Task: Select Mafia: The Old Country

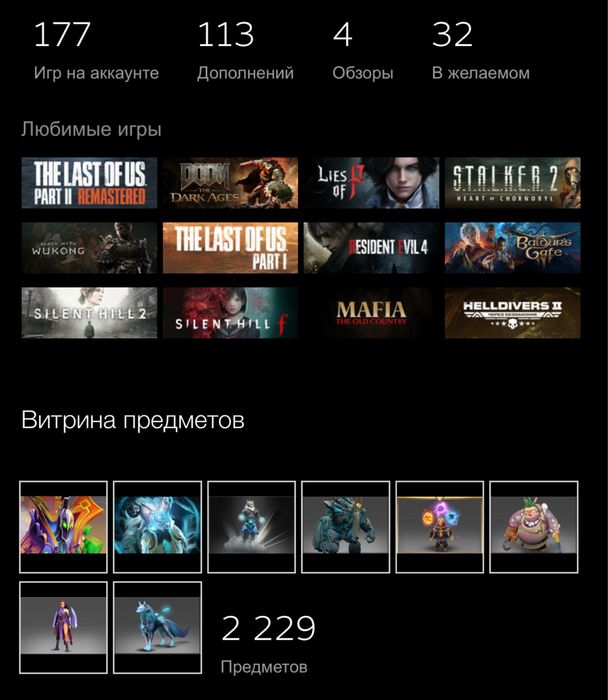Action: coord(372,313)
